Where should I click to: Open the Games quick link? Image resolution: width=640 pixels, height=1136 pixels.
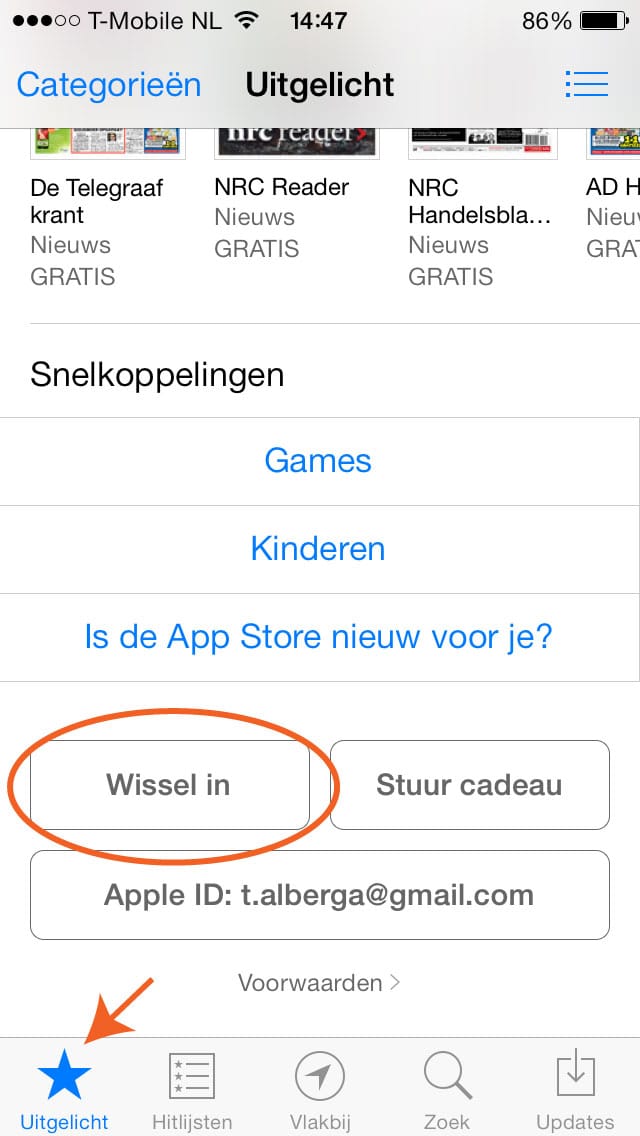318,461
